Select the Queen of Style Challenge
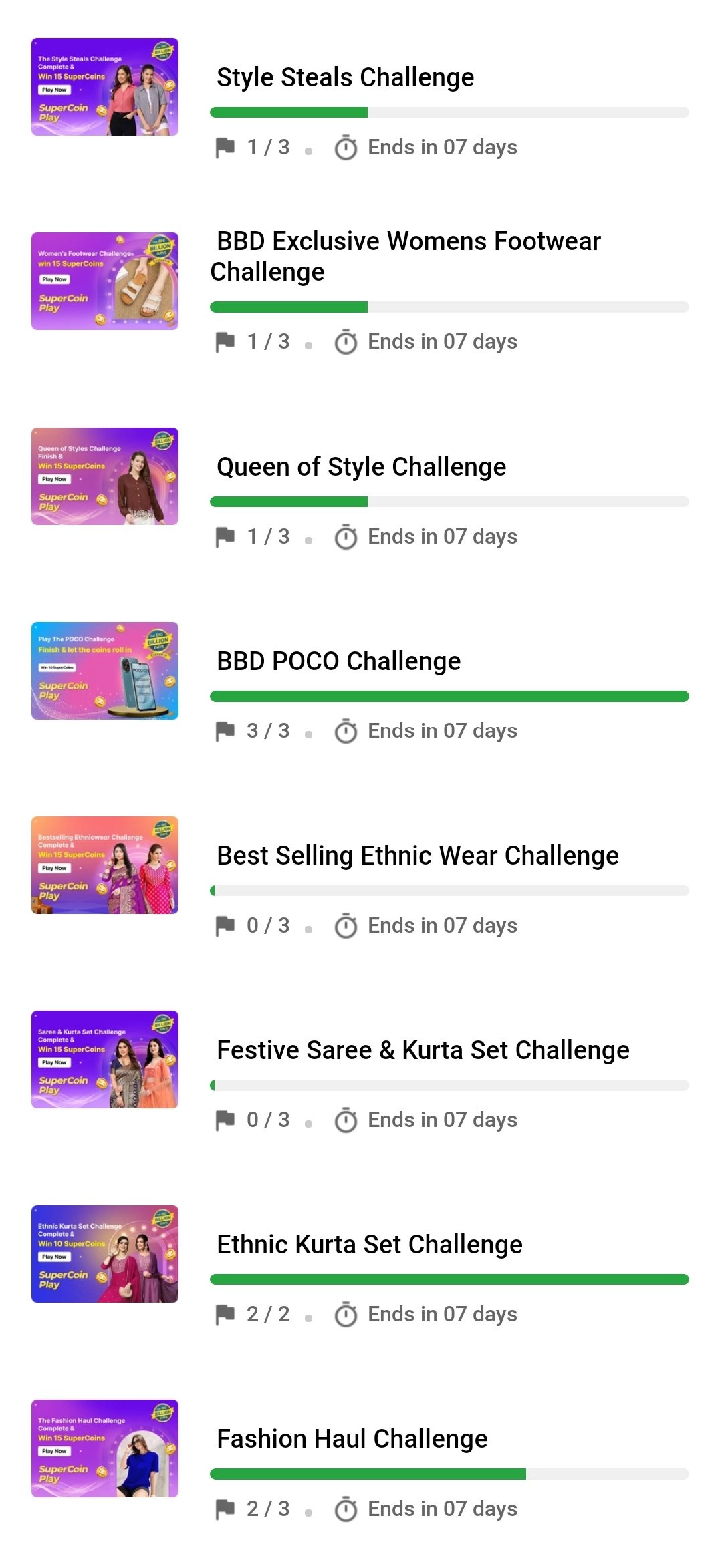The height and width of the screenshot is (1568, 722). (x=361, y=467)
